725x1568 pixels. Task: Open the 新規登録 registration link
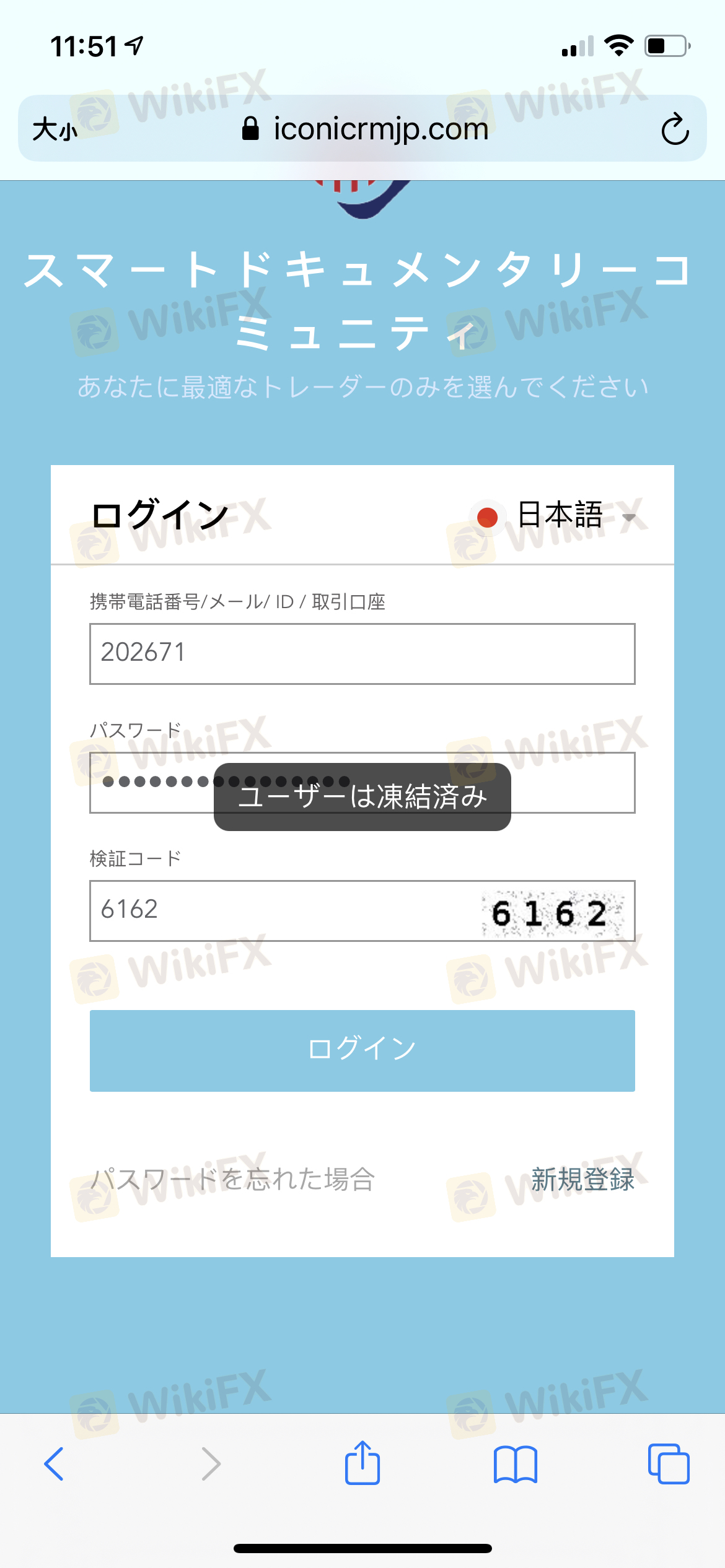[582, 1179]
